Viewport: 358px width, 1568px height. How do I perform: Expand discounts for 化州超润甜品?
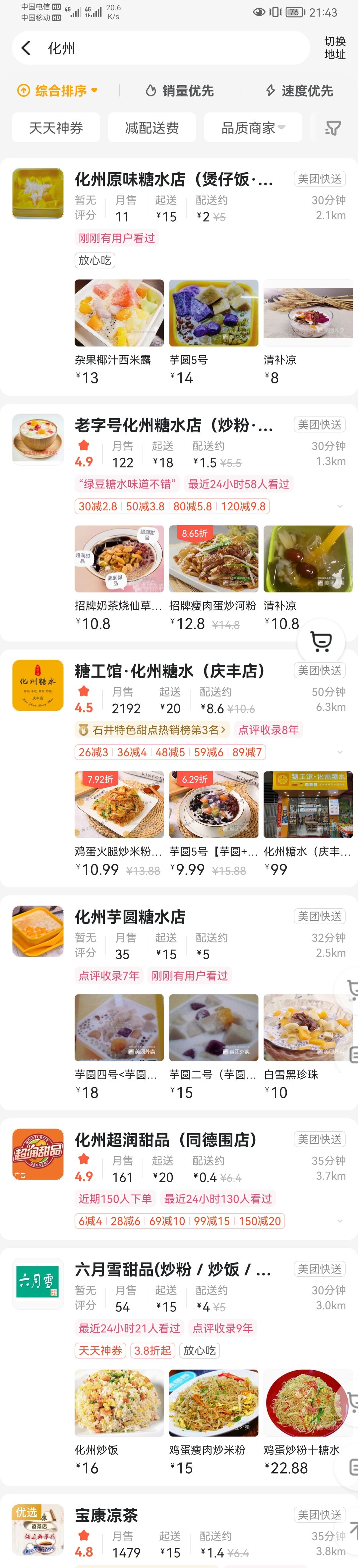point(340,1220)
